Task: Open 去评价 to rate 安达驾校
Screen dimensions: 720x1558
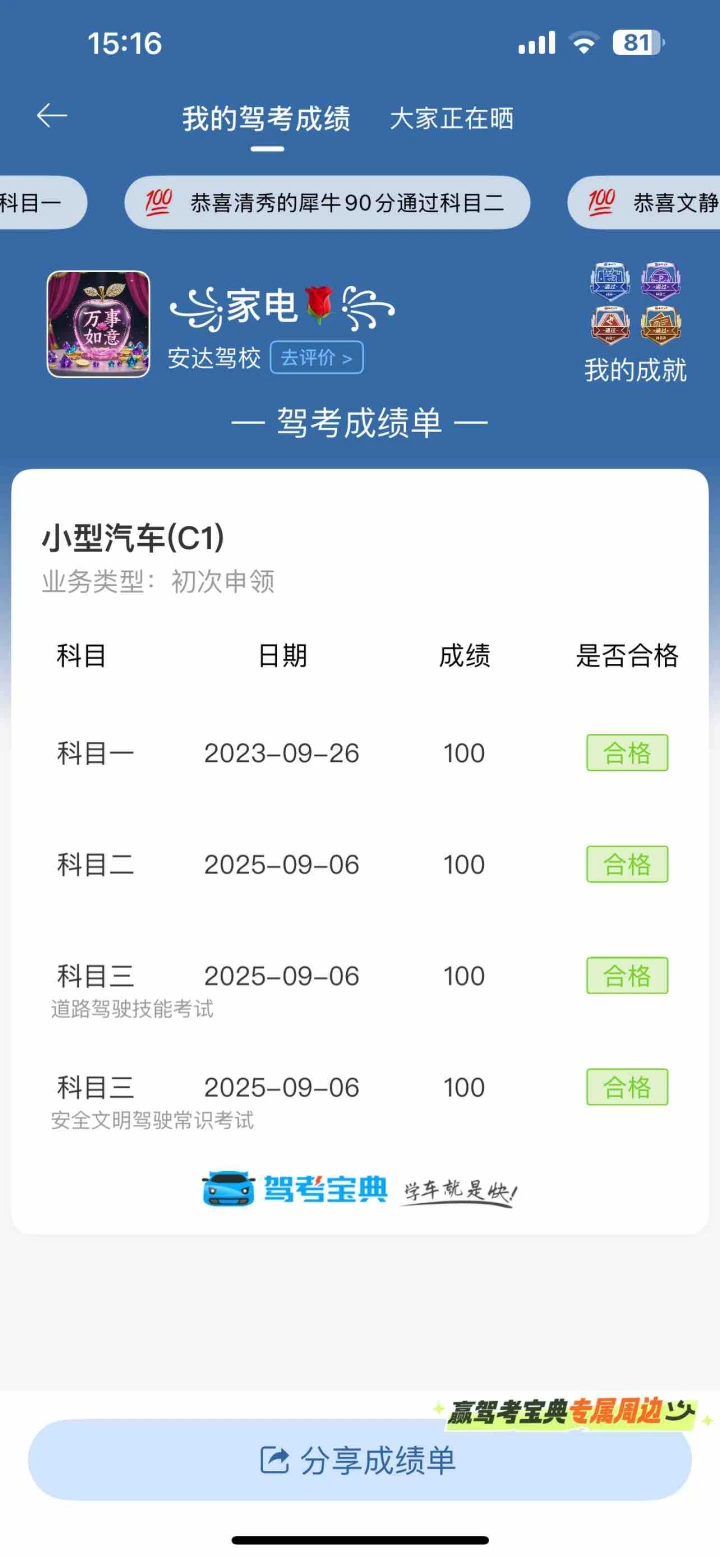Action: click(316, 358)
